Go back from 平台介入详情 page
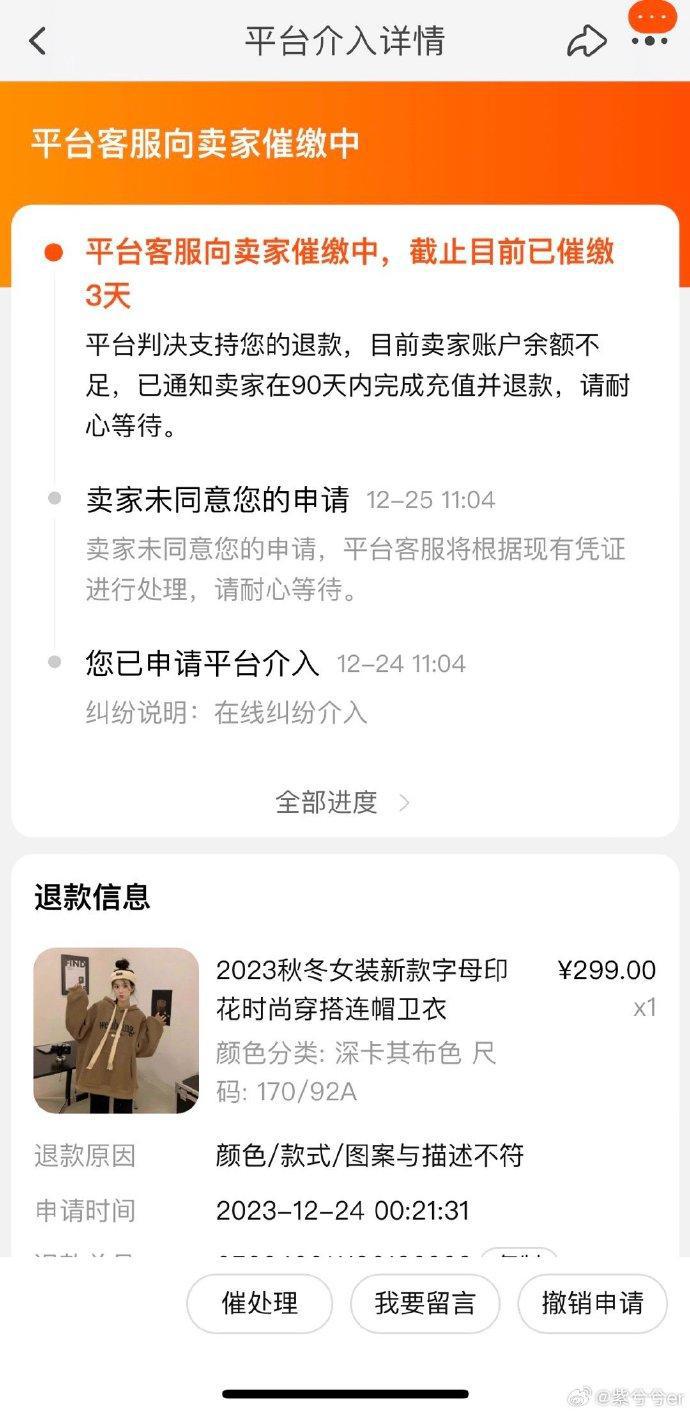The width and height of the screenshot is (690, 1413). (38, 41)
